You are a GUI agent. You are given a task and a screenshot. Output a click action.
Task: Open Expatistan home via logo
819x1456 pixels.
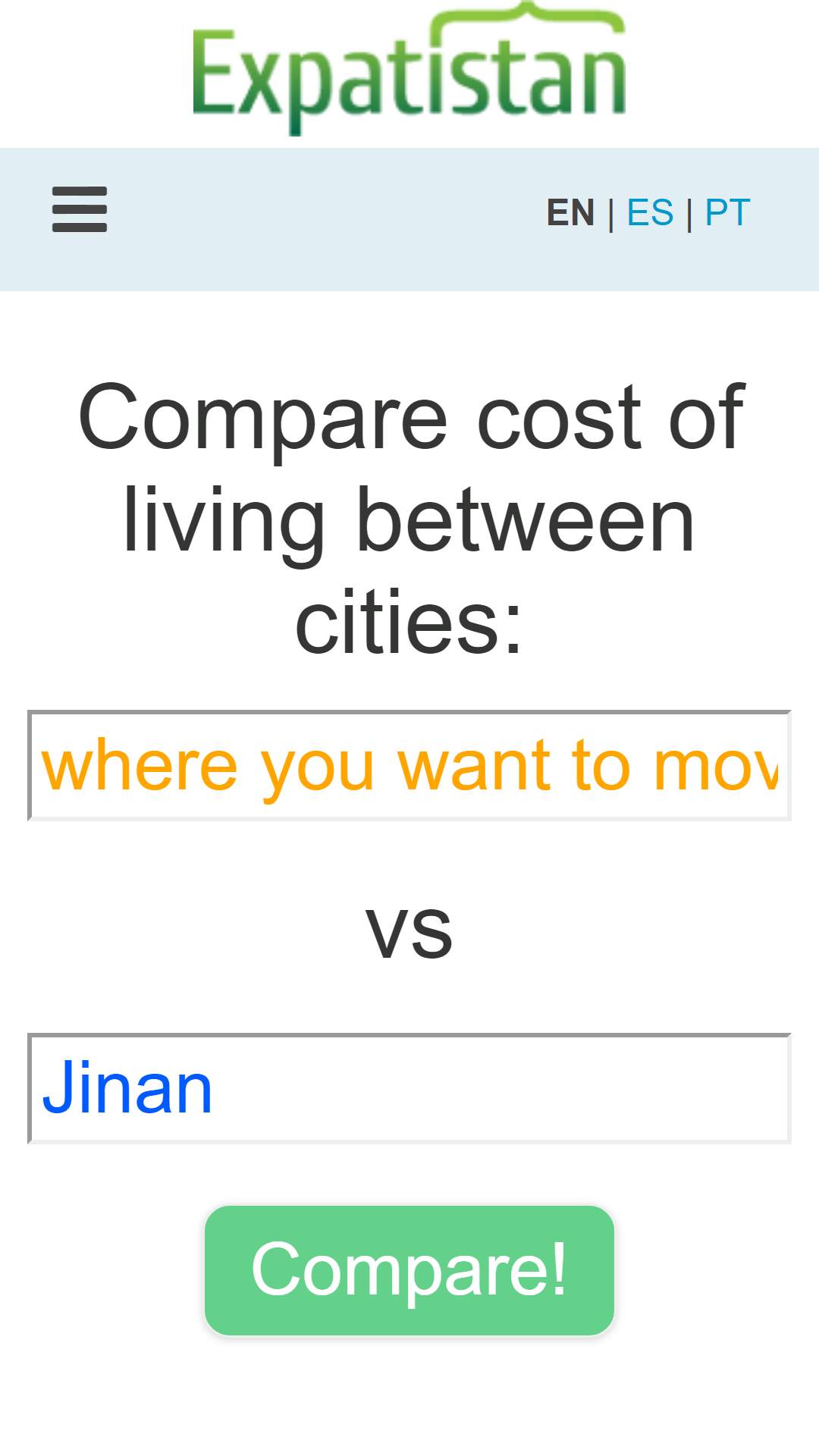409,70
